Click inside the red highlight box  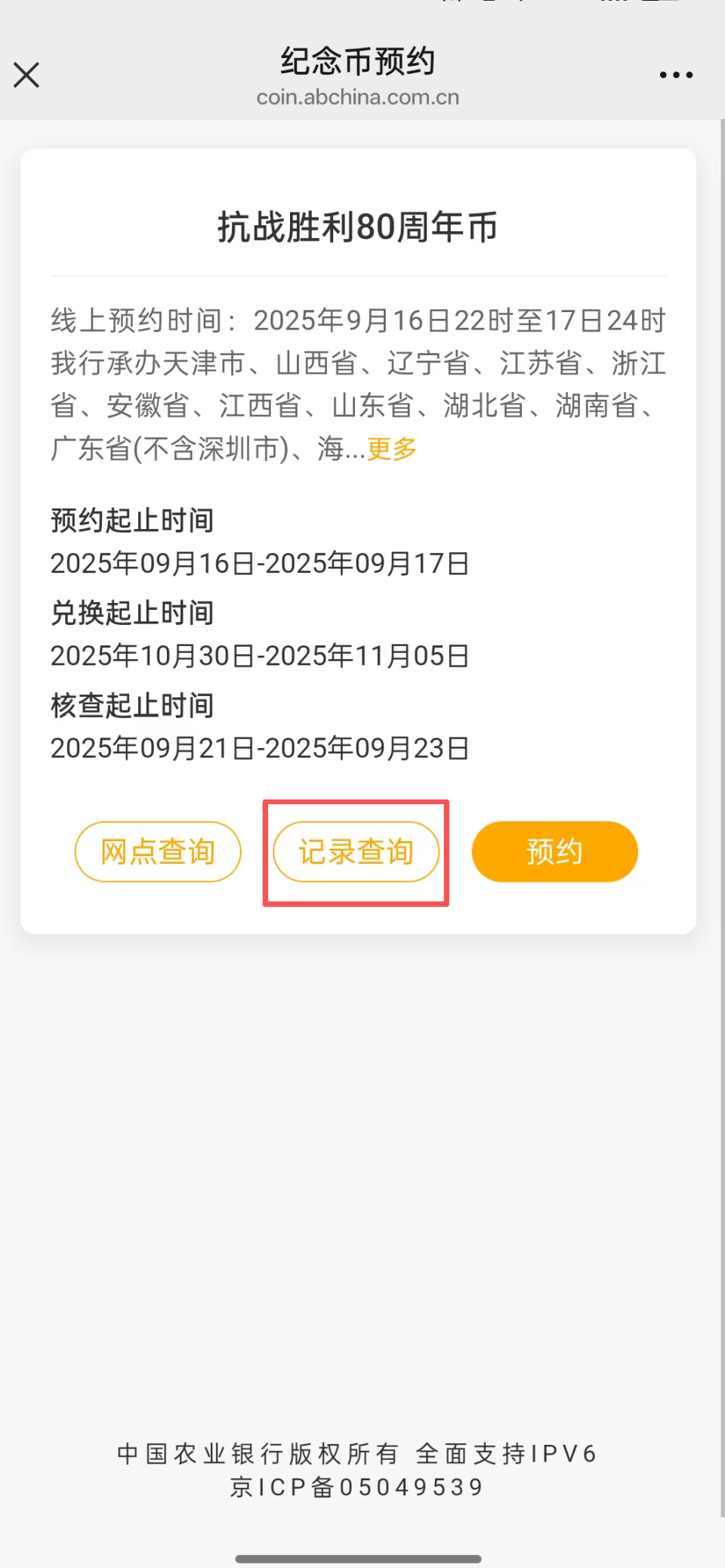point(356,851)
